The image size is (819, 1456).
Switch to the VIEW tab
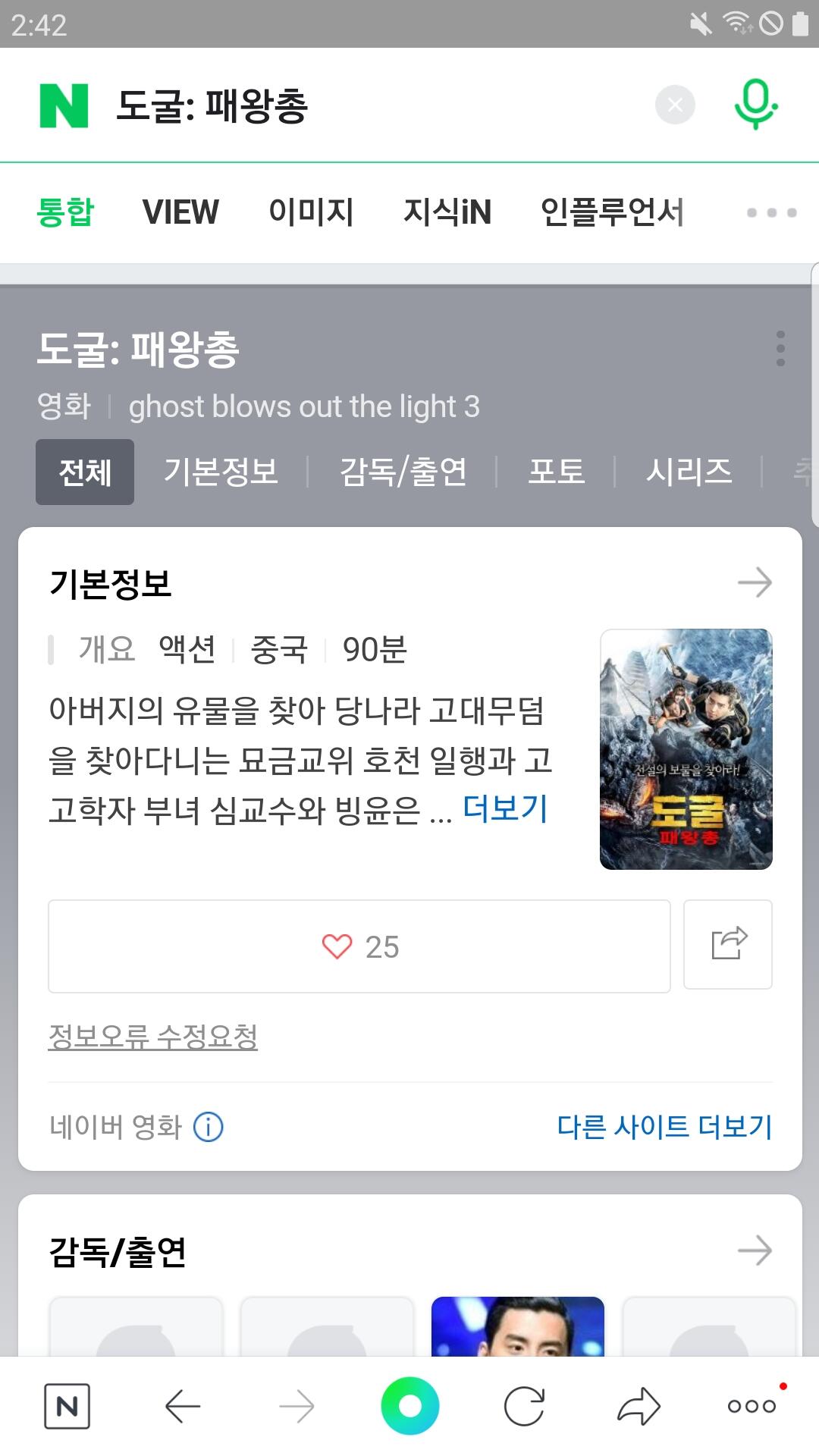click(x=180, y=212)
